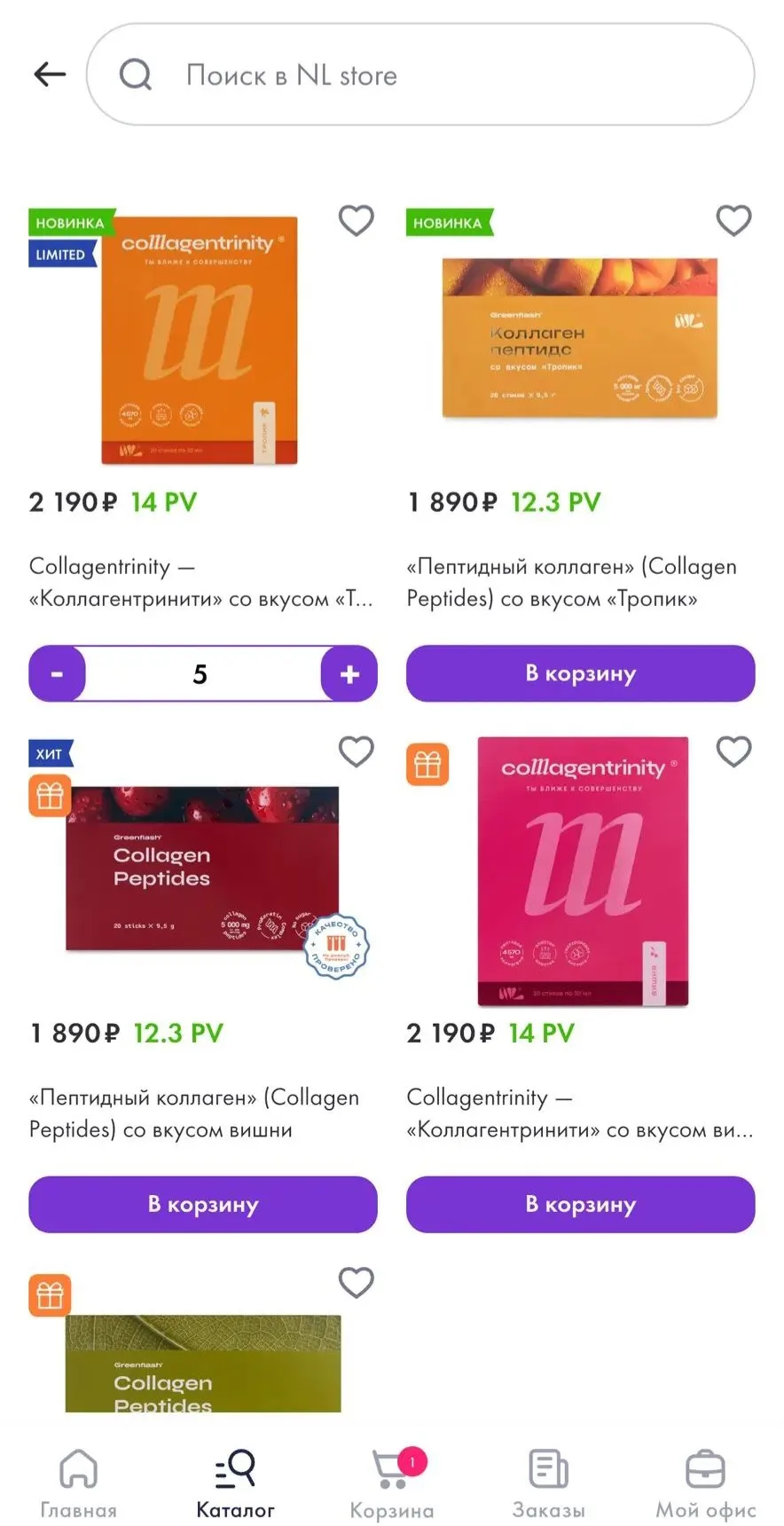Select the Каталог tab

[x=235, y=1483]
